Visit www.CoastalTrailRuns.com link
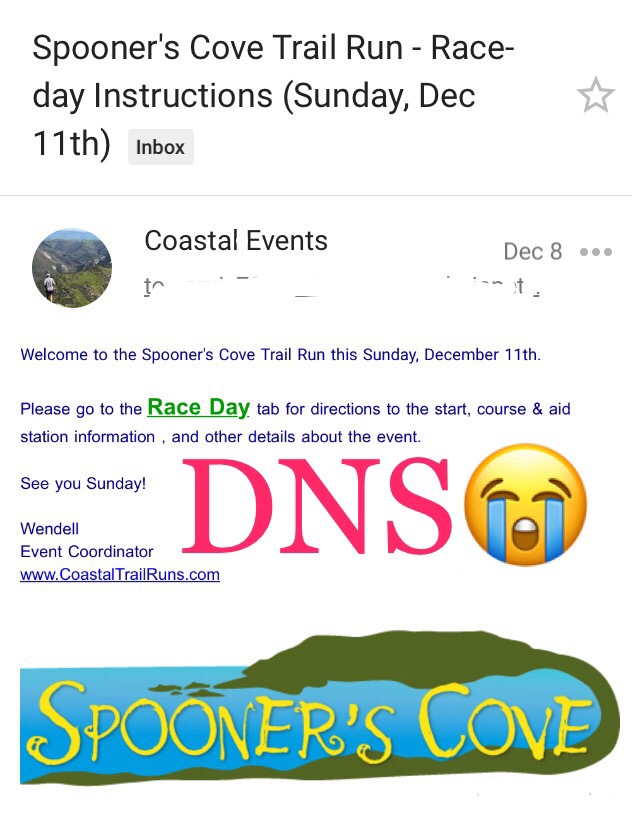 (120, 575)
